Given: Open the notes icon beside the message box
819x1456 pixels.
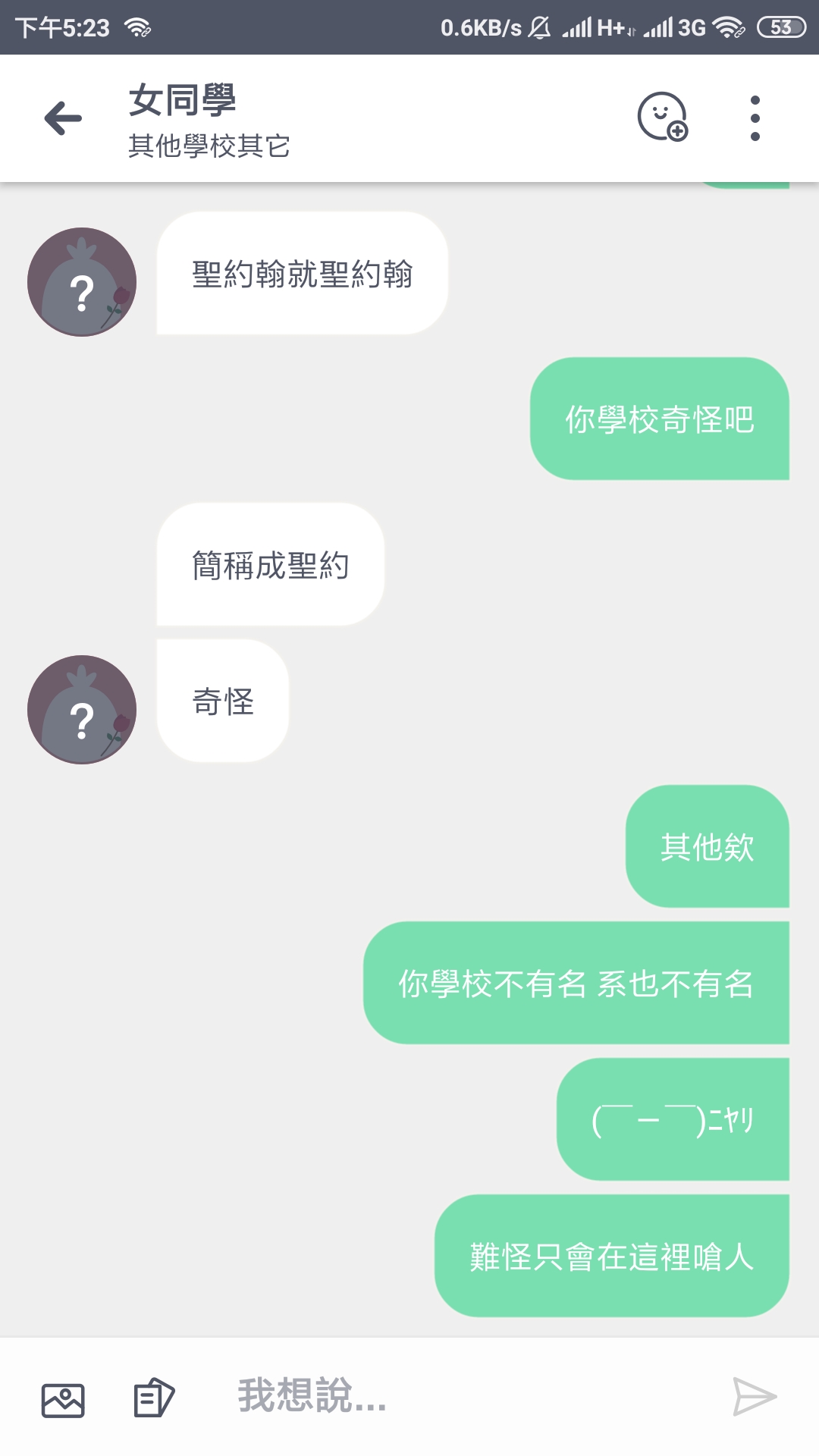Looking at the screenshot, I should pyautogui.click(x=154, y=1398).
